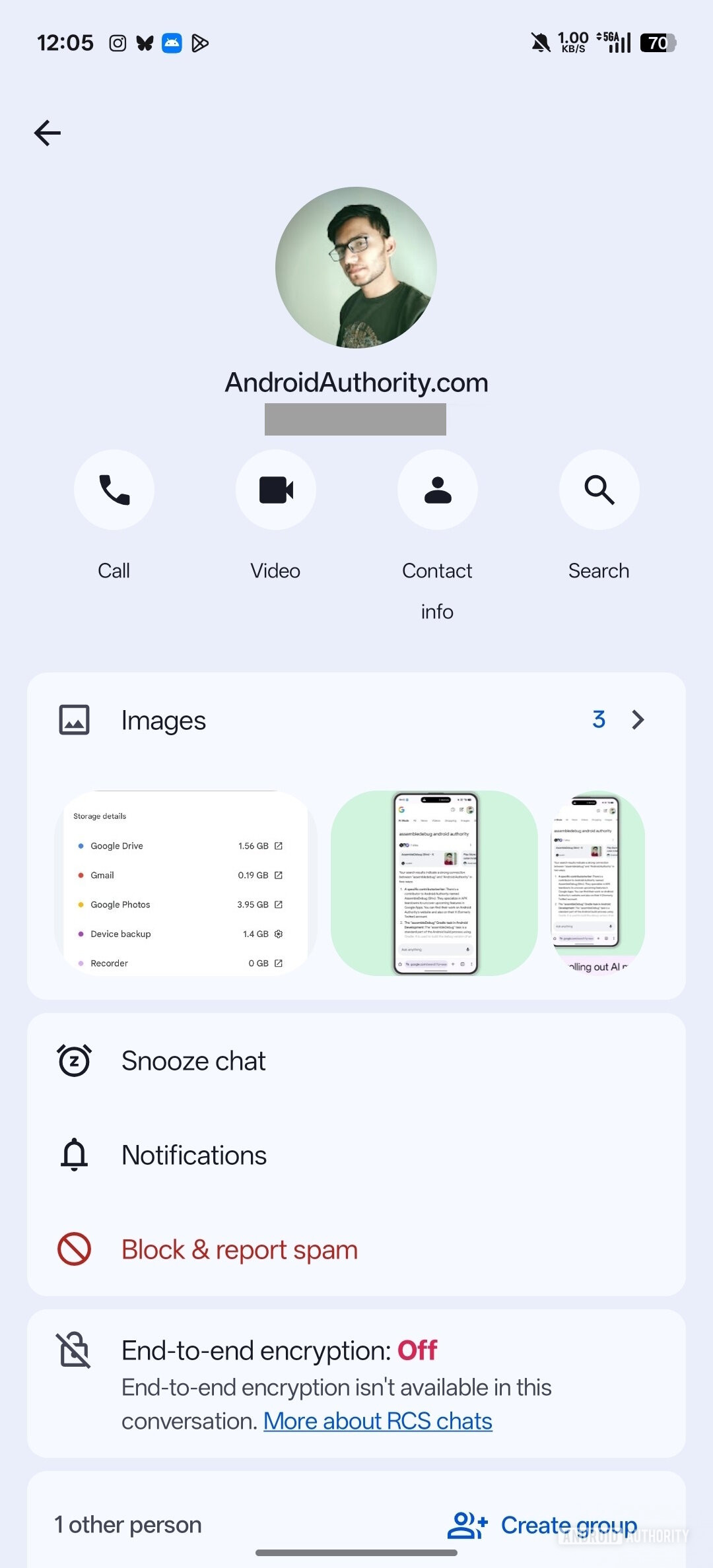Open the third image captioned rolling out AI
The width and height of the screenshot is (713, 1568).
(597, 883)
